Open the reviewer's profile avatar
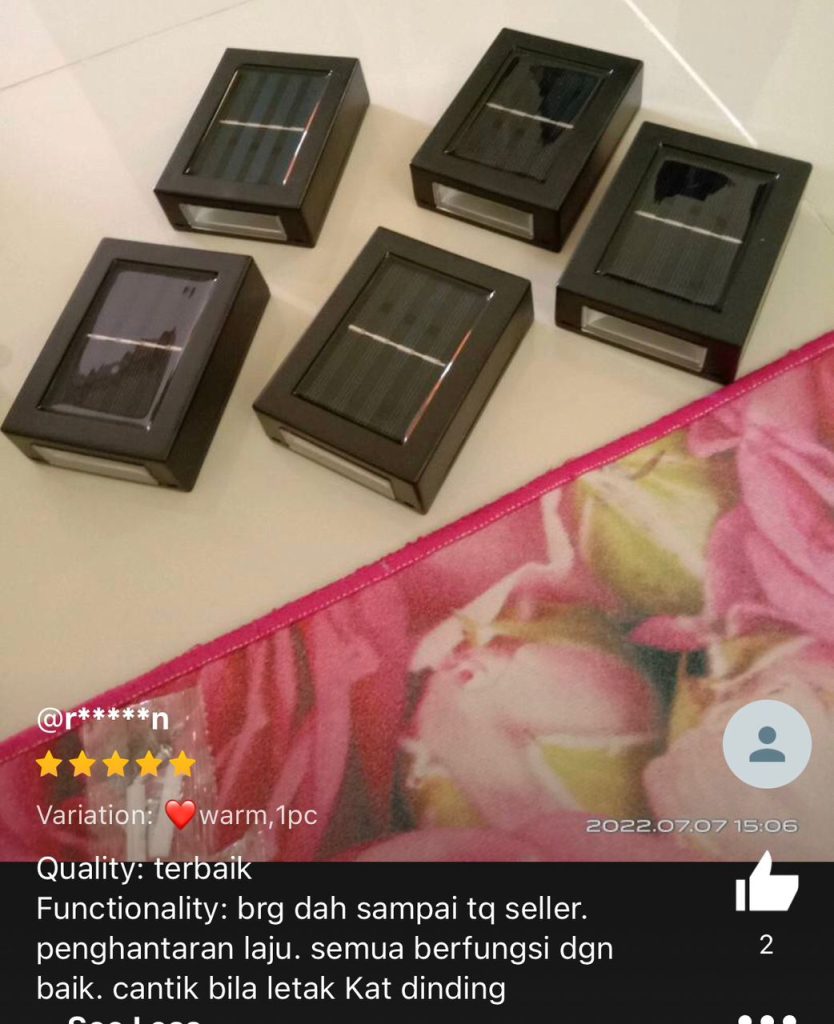This screenshot has width=834, height=1024. [x=766, y=744]
